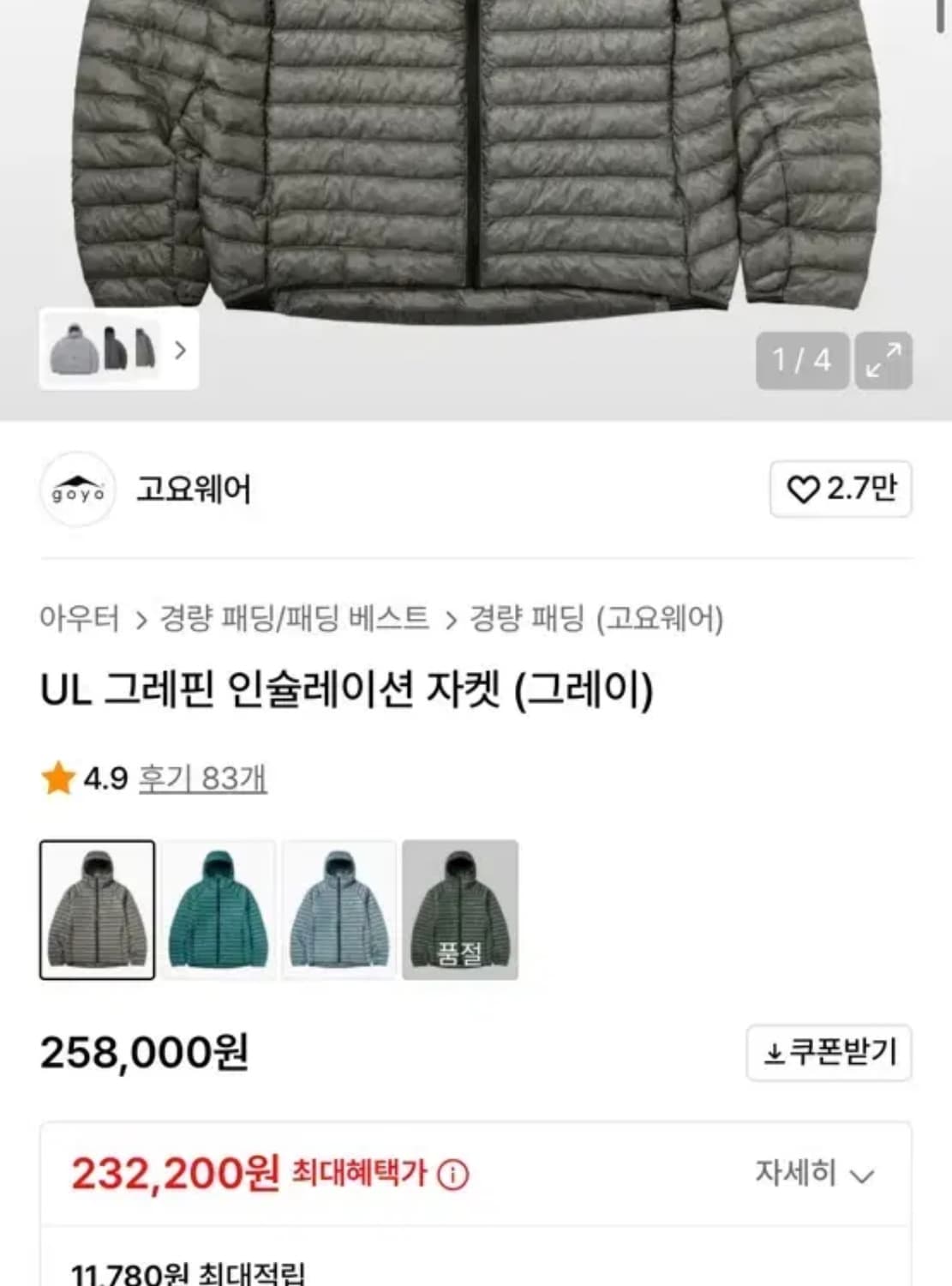Click the thumbnail strip next arrow
Image resolution: width=952 pixels, height=1286 pixels.
tap(179, 352)
